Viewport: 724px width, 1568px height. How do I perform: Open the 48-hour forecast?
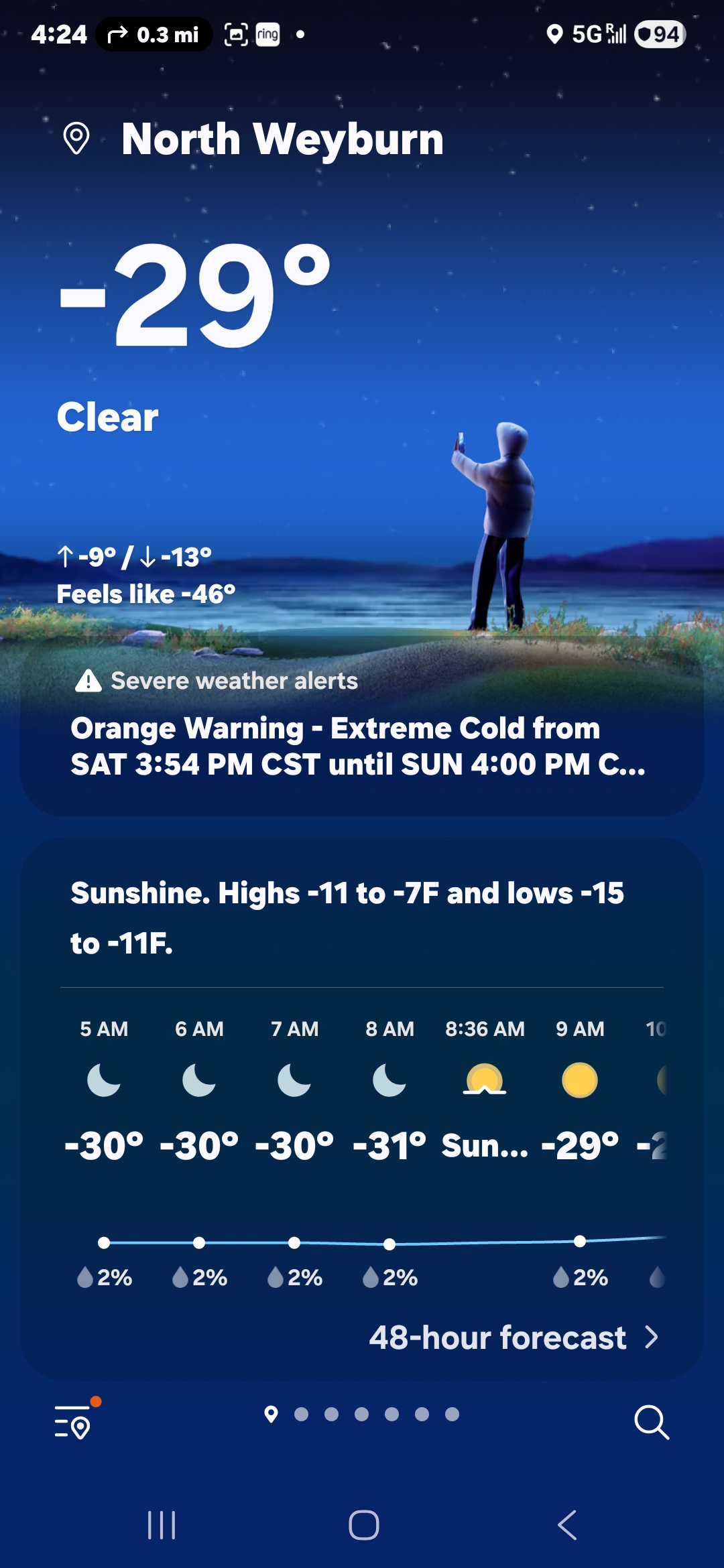click(x=514, y=1337)
